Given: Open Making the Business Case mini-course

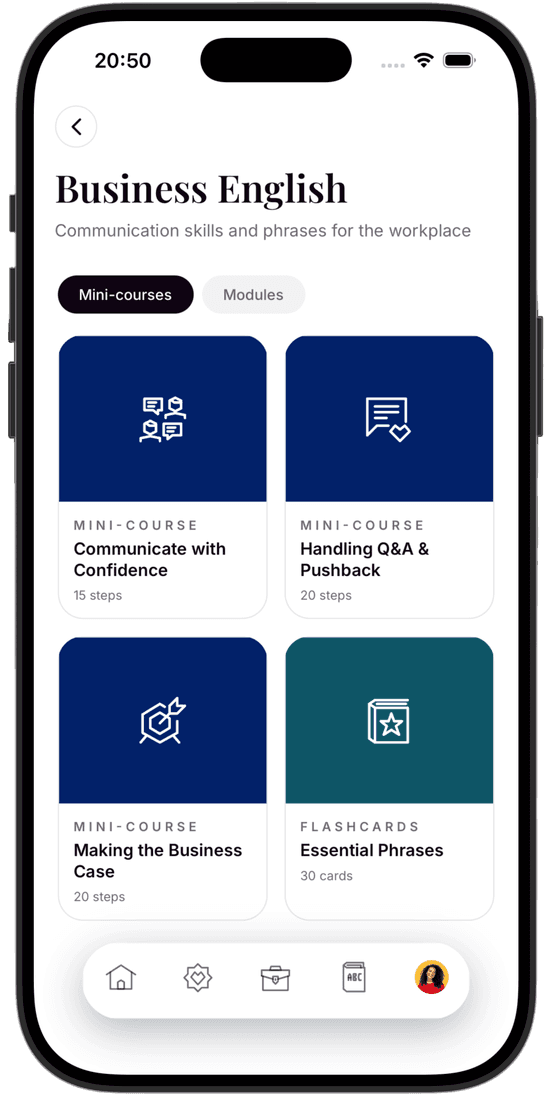Looking at the screenshot, I should [163, 779].
